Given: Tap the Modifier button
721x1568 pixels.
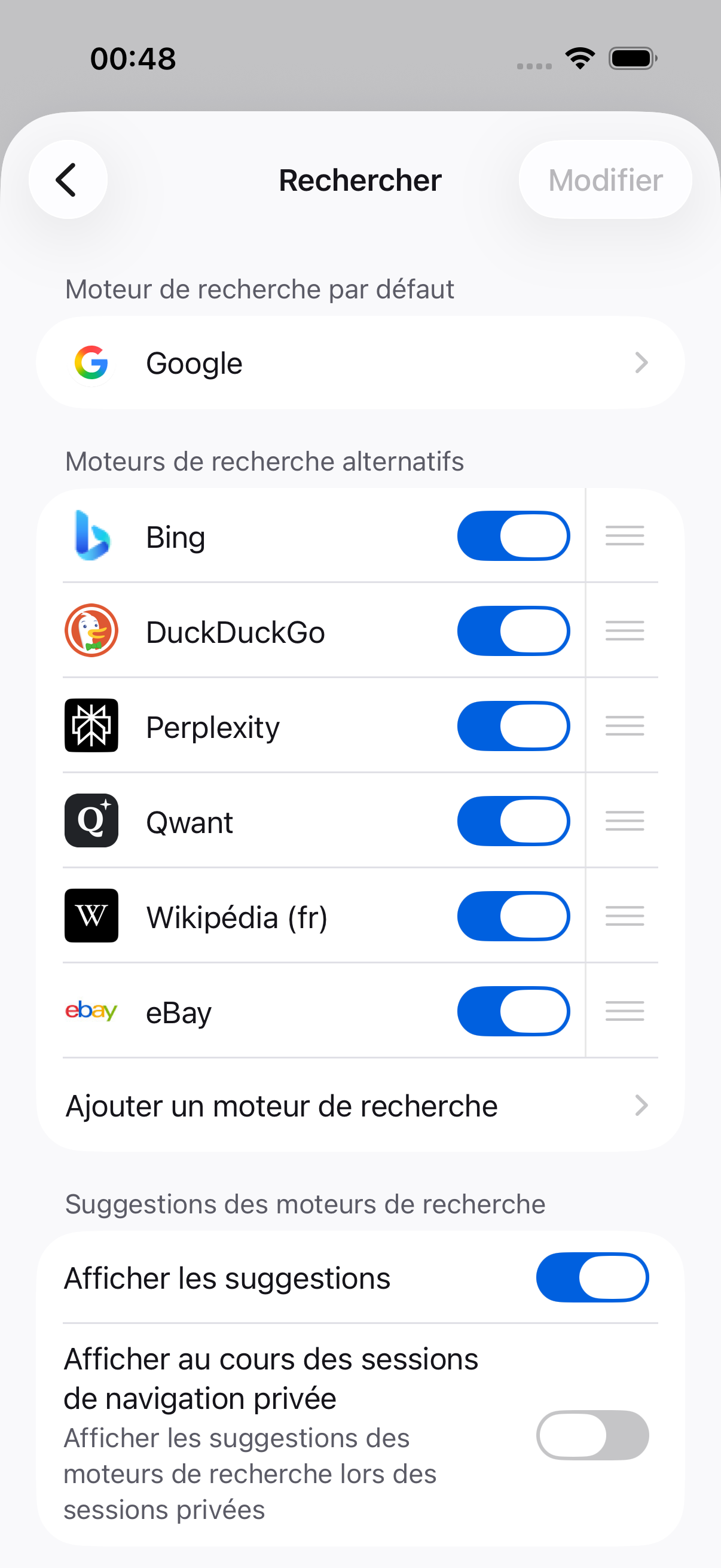Looking at the screenshot, I should [605, 179].
